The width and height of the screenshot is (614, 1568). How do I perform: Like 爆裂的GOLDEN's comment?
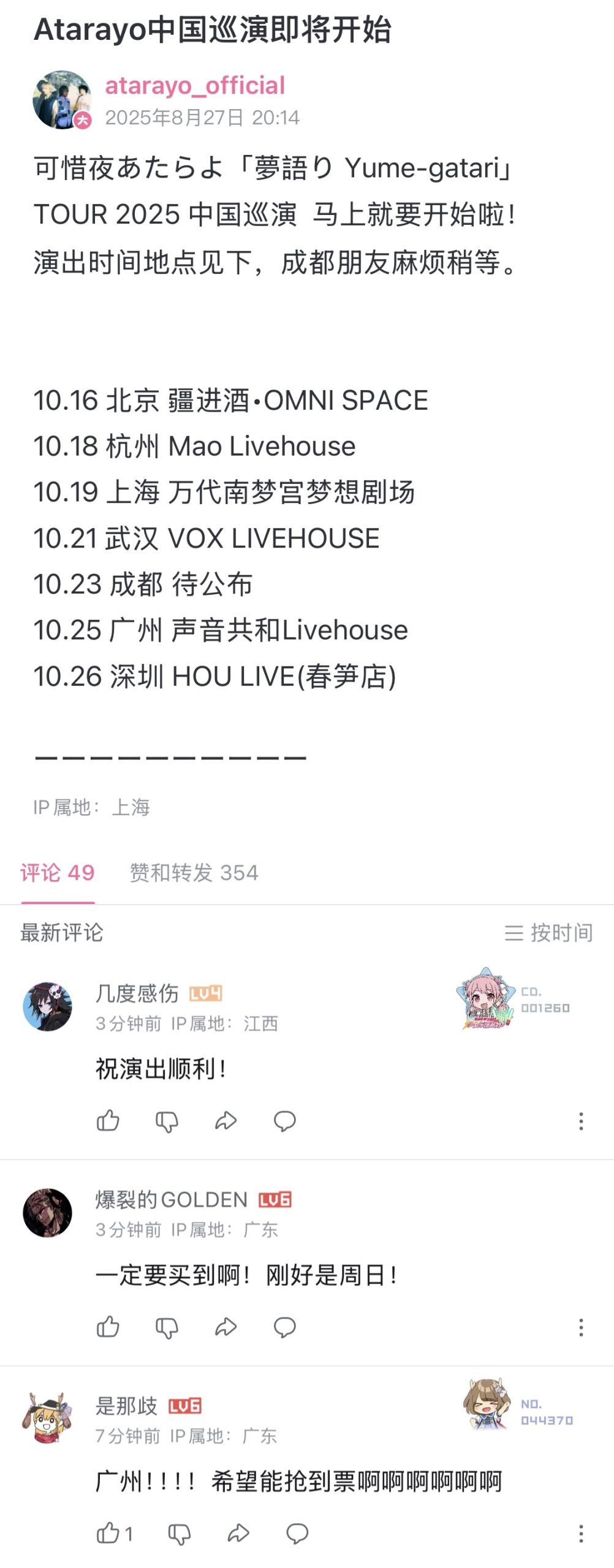tap(108, 1327)
